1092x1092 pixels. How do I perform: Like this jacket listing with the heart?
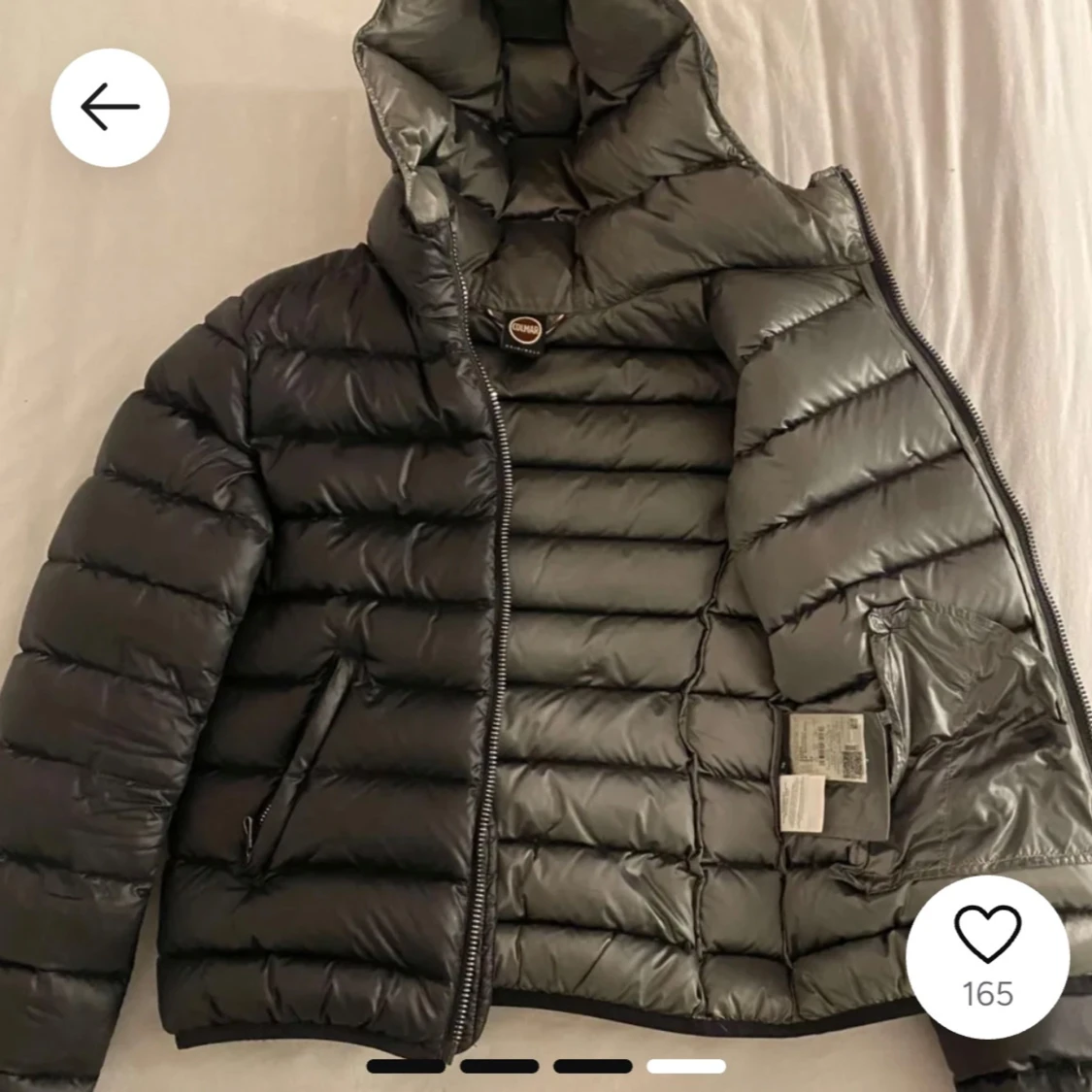point(987,933)
